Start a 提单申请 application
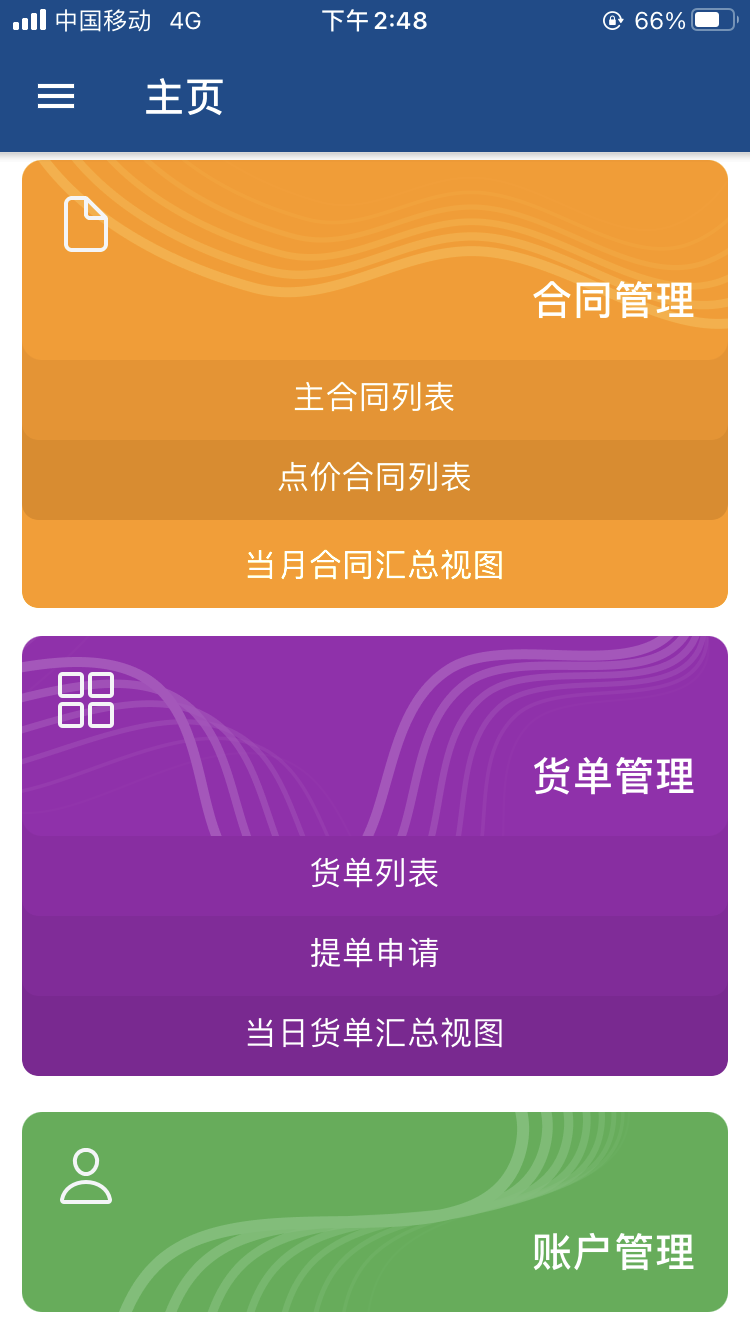The image size is (750, 1334). (x=374, y=954)
